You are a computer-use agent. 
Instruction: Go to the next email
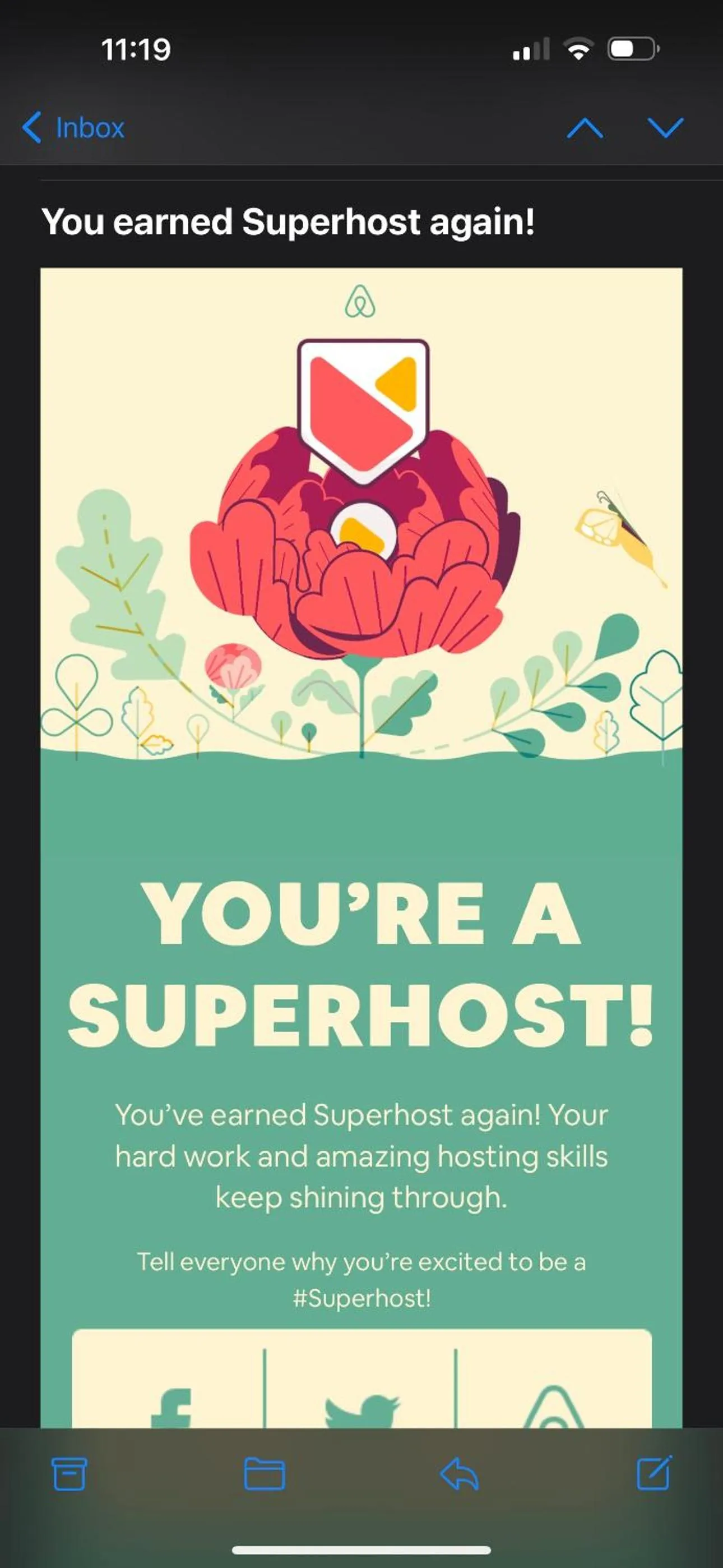pyautogui.click(x=665, y=128)
